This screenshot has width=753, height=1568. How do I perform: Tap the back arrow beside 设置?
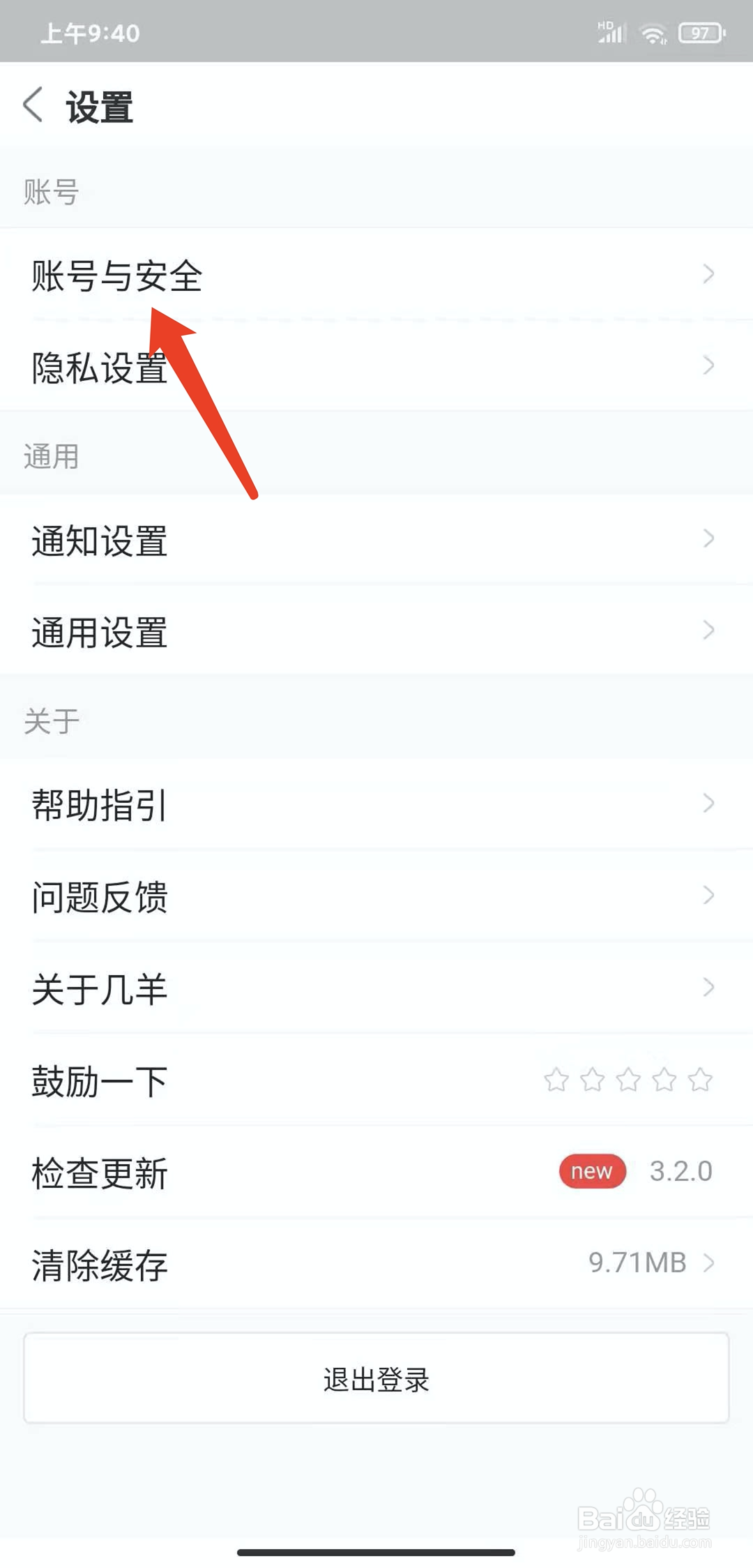point(33,105)
